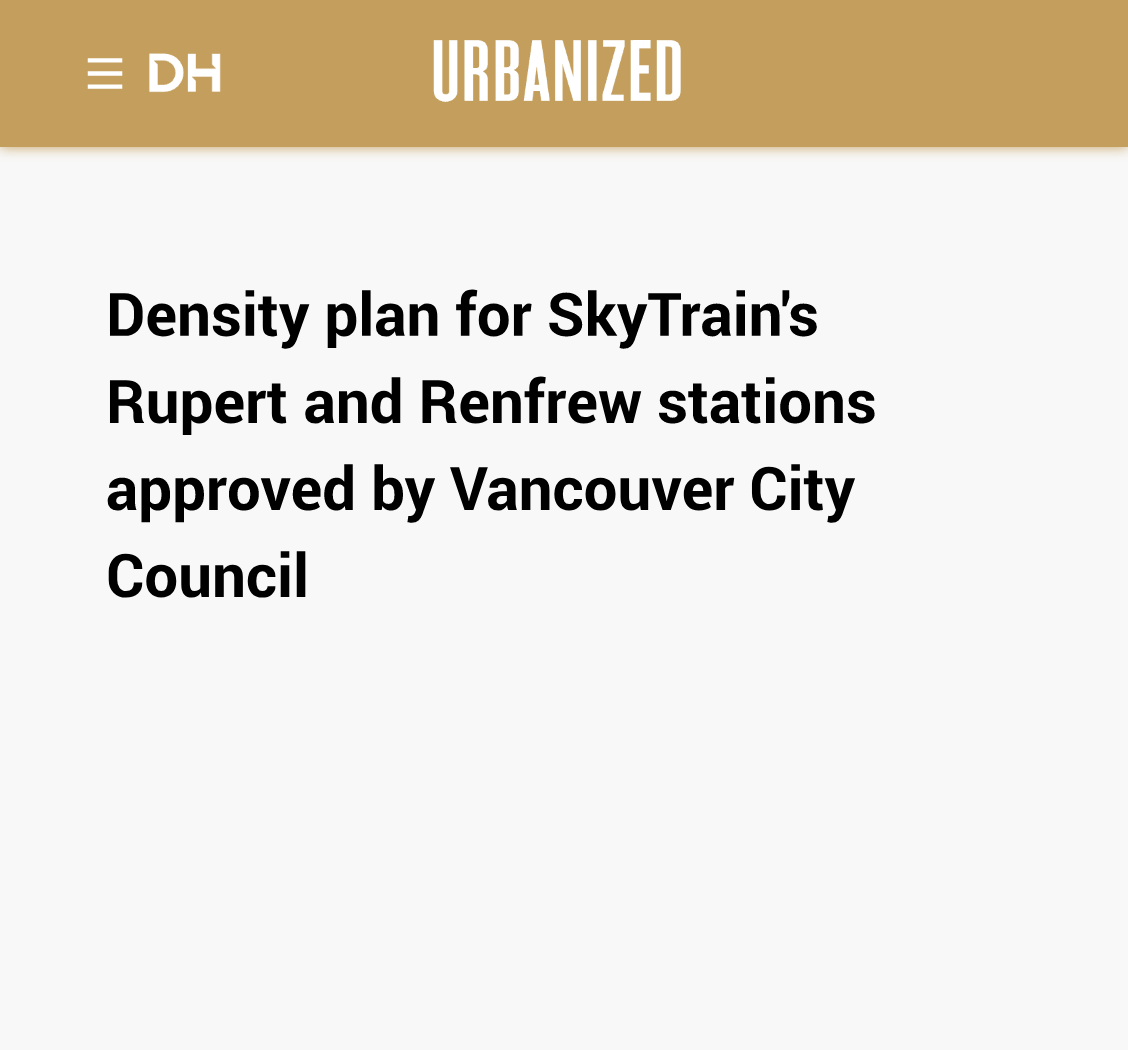Go to the Daily Hive home logo
This screenshot has width=1128, height=1050.
pyautogui.click(x=185, y=73)
